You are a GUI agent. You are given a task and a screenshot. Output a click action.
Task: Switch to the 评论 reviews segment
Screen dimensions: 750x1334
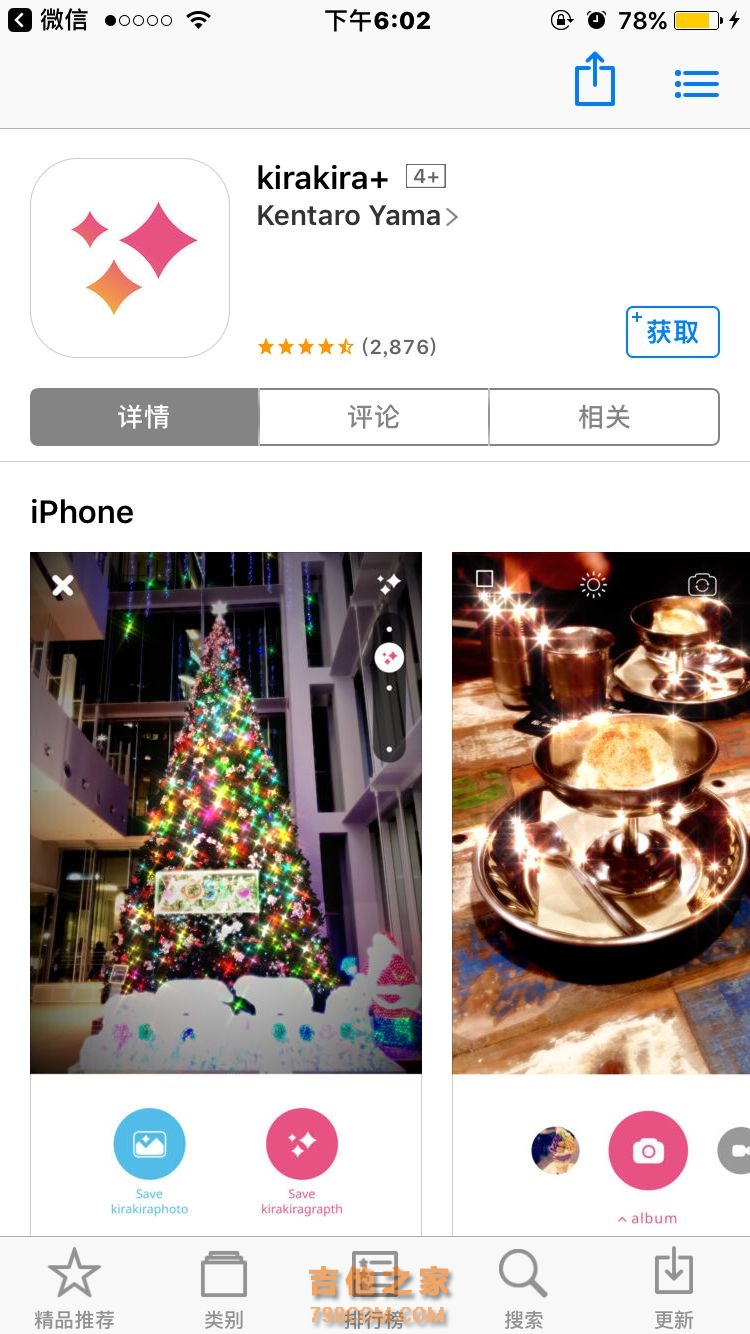pyautogui.click(x=374, y=417)
